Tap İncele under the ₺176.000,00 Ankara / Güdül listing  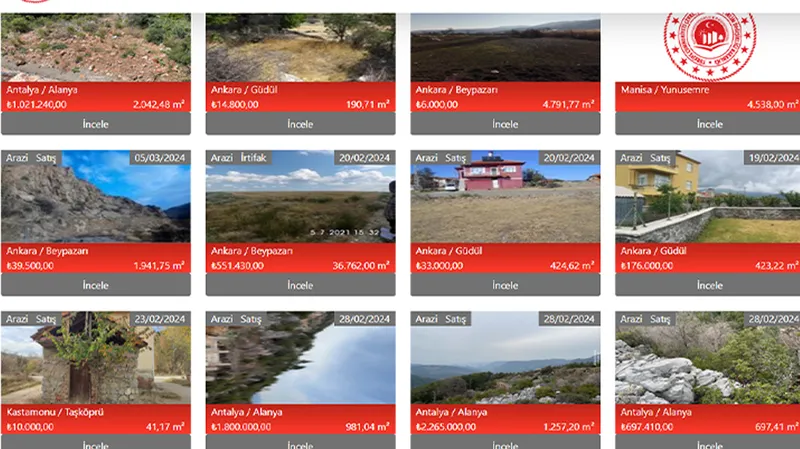pyautogui.click(x=708, y=285)
